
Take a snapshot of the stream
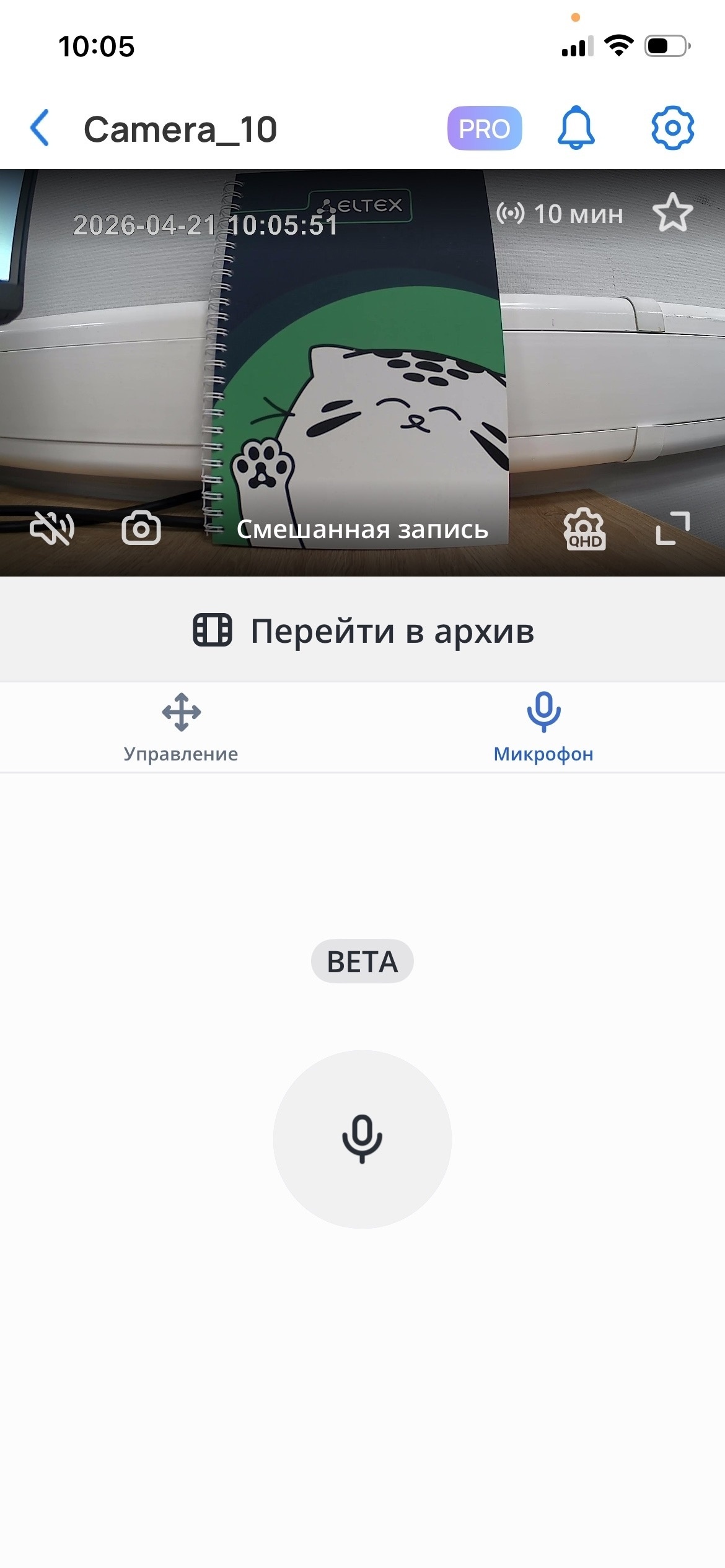click(141, 528)
